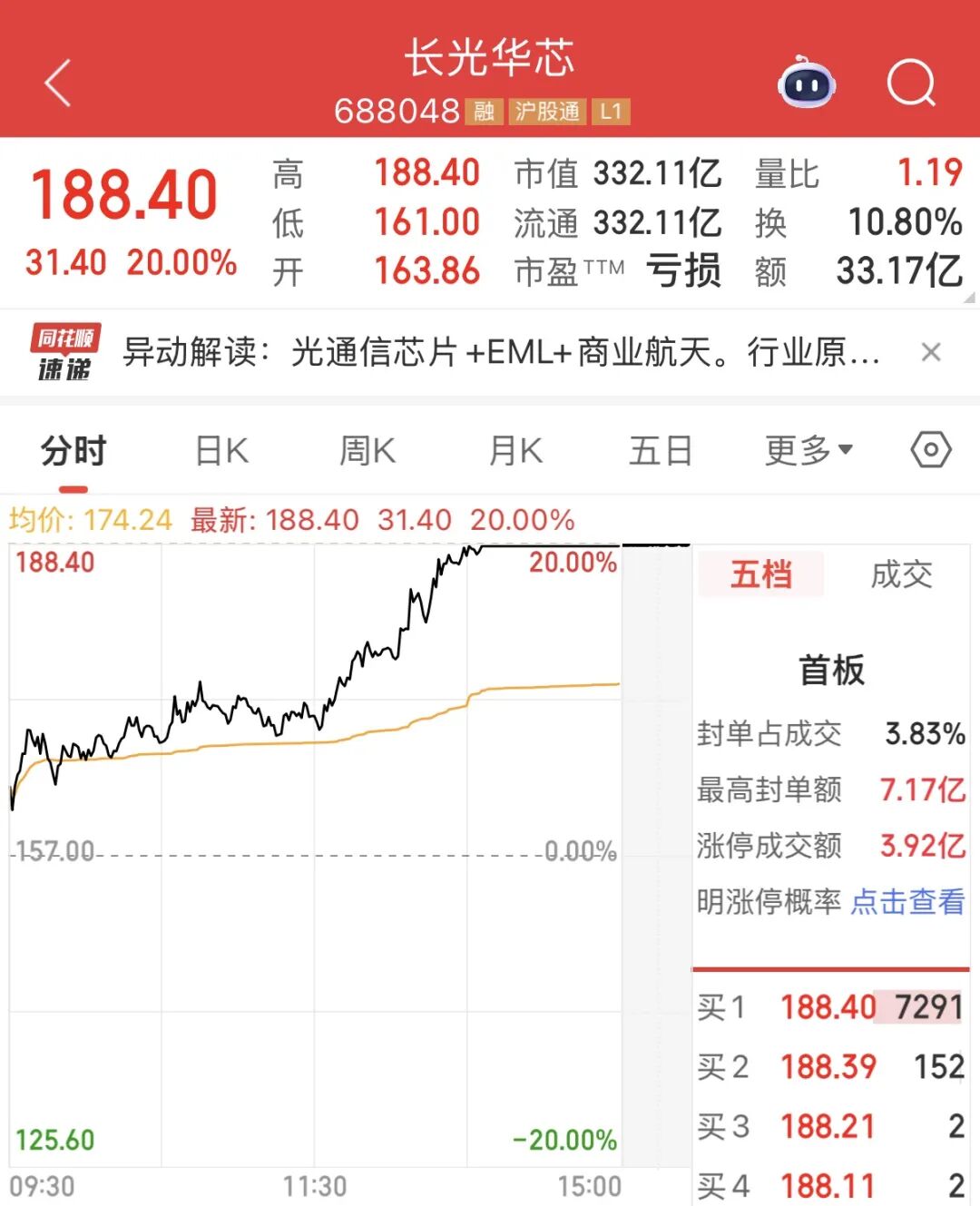Dismiss the 异动解读 news banner
This screenshot has height=1206, width=980.
coord(931,352)
